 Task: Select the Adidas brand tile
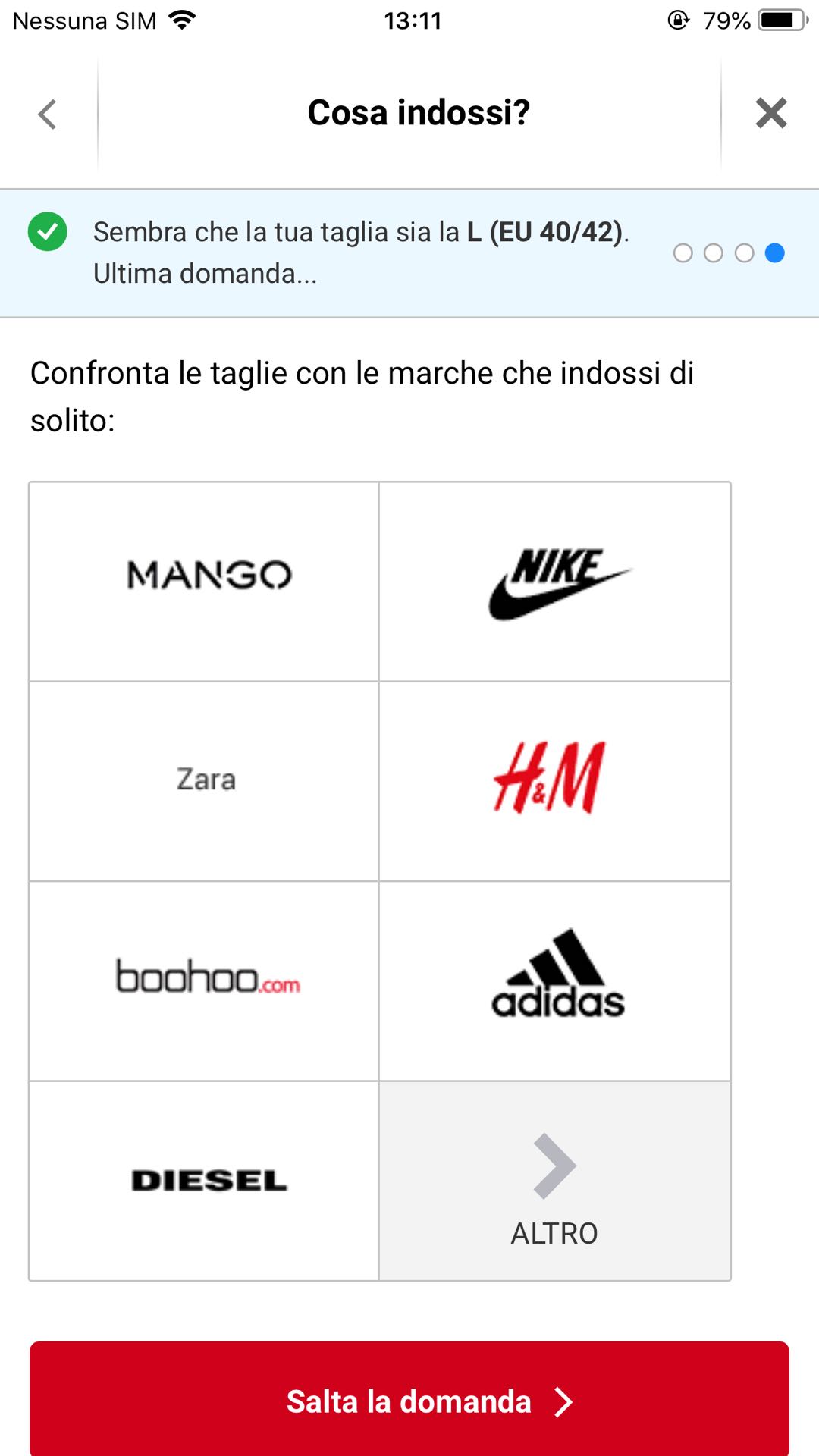pyautogui.click(x=554, y=981)
